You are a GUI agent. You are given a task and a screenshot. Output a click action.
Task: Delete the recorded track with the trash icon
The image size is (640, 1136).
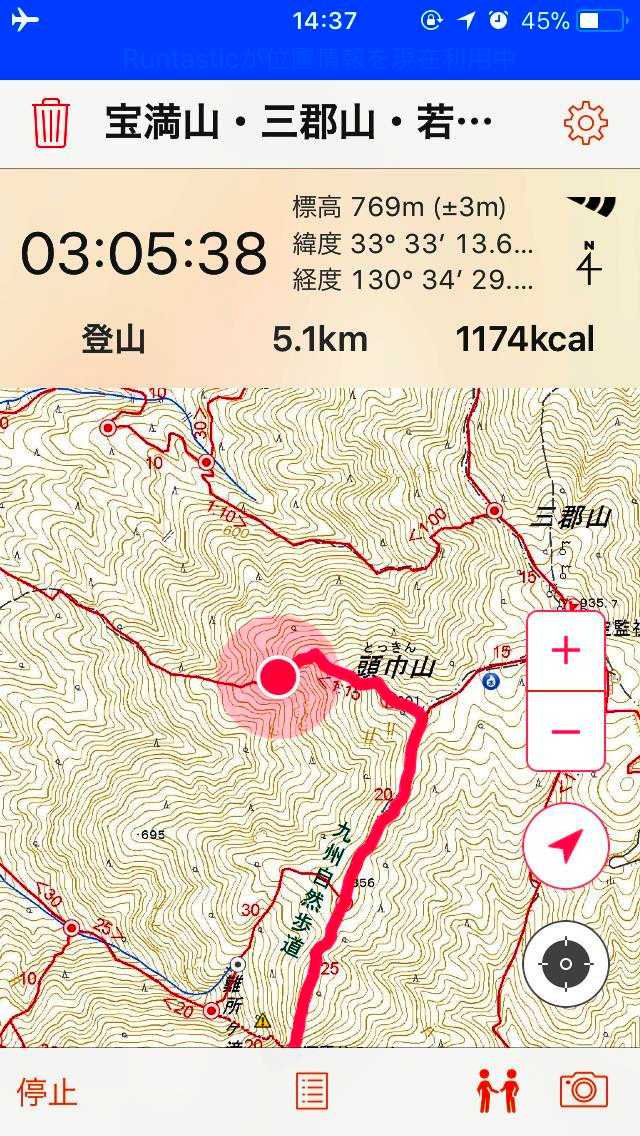[50, 124]
